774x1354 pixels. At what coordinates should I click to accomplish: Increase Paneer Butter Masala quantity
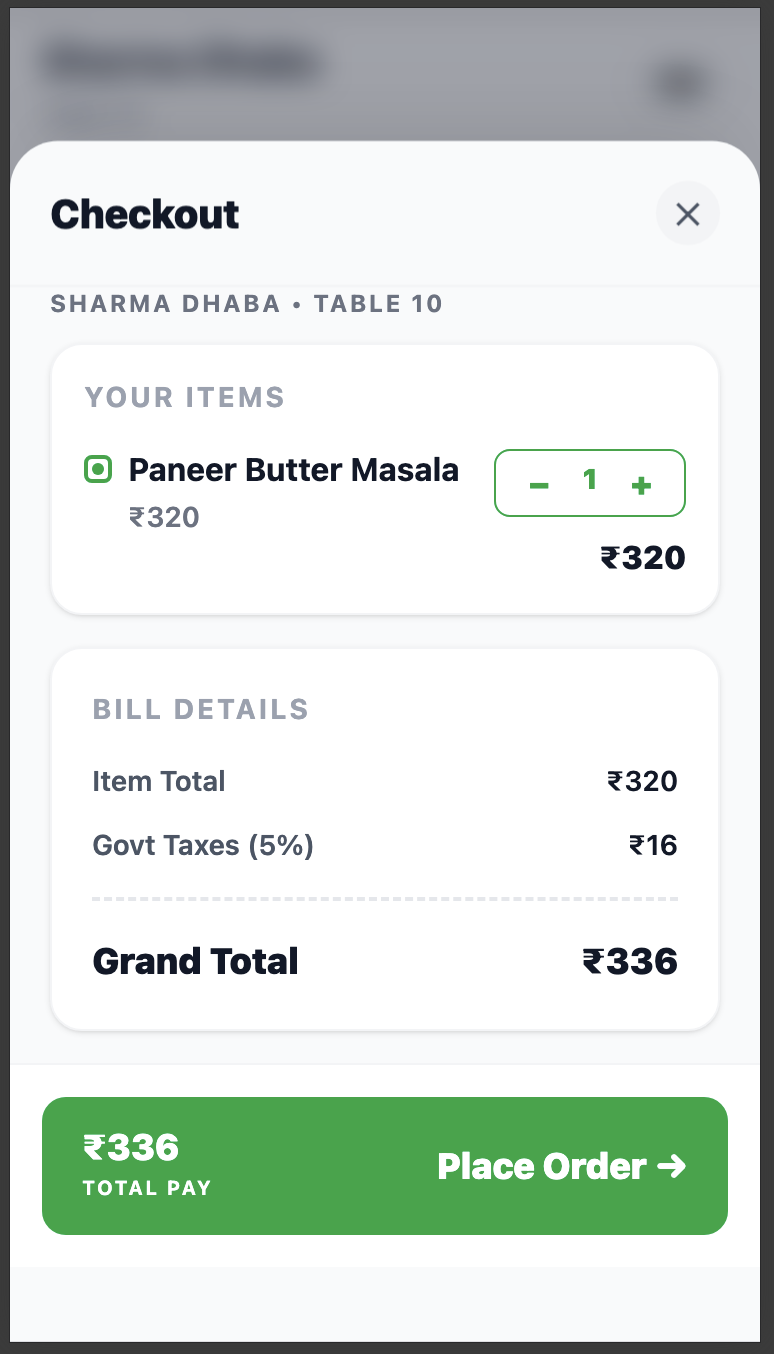[642, 485]
